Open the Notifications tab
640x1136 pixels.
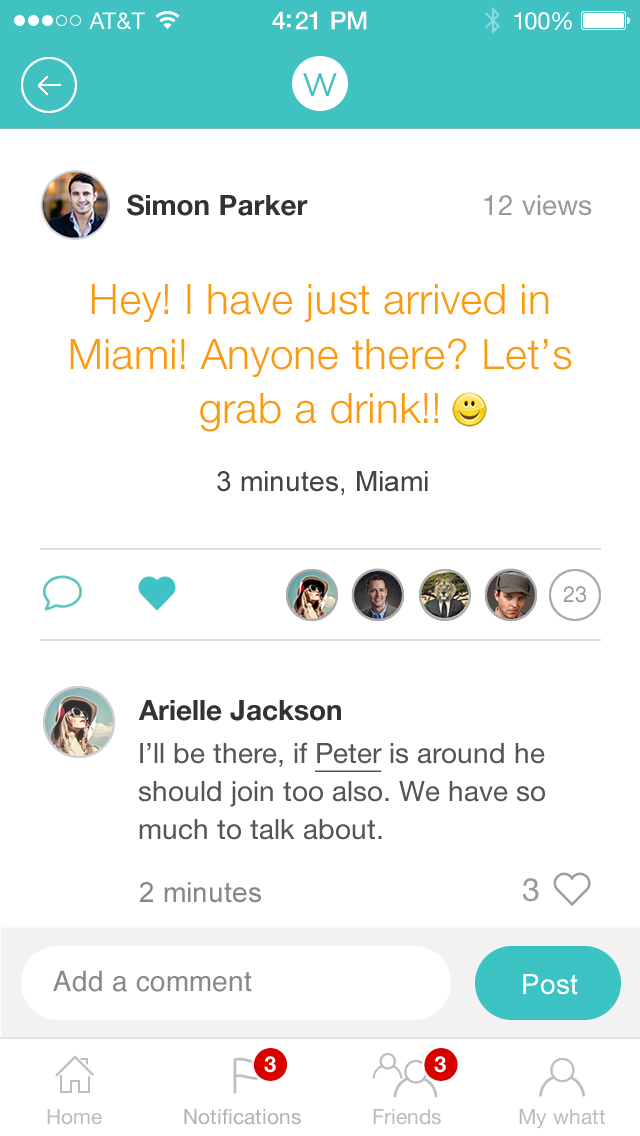[242, 1089]
